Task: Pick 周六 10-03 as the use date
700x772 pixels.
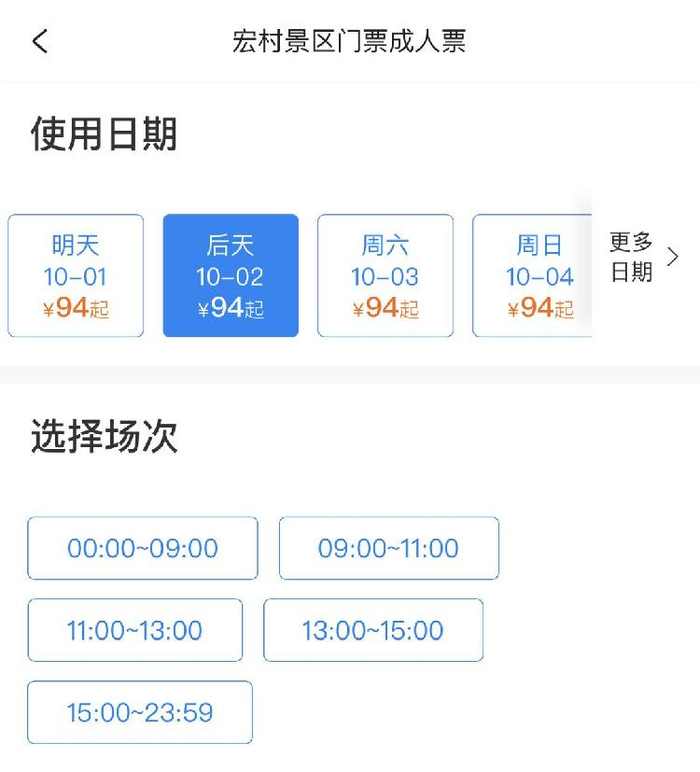Action: pos(385,275)
